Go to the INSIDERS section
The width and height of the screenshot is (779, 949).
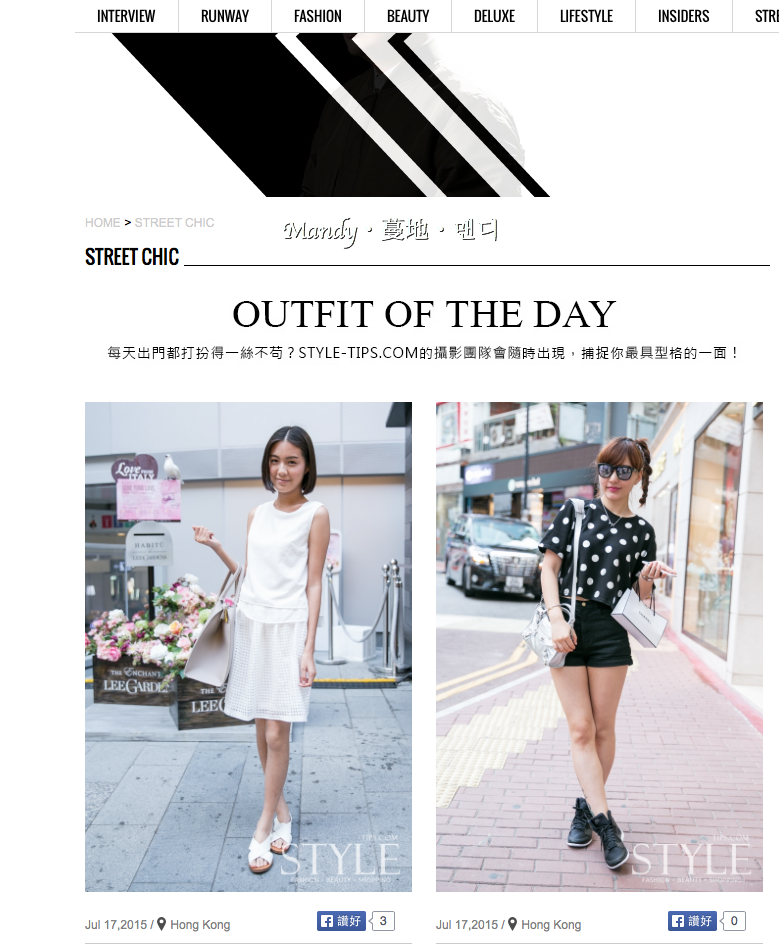pos(683,16)
